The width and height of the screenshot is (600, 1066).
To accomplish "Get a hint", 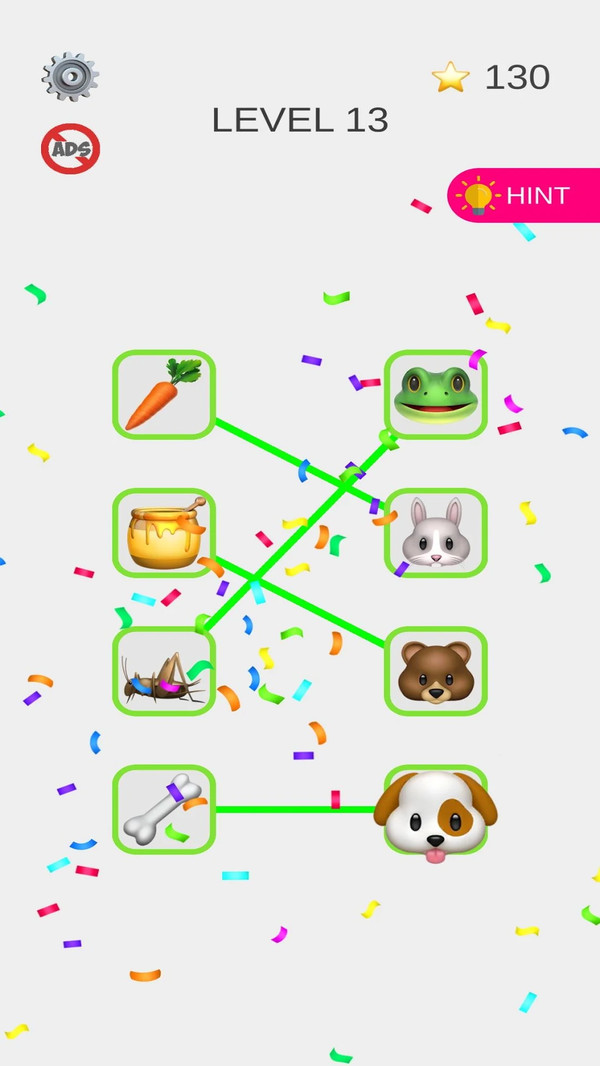I will point(525,195).
